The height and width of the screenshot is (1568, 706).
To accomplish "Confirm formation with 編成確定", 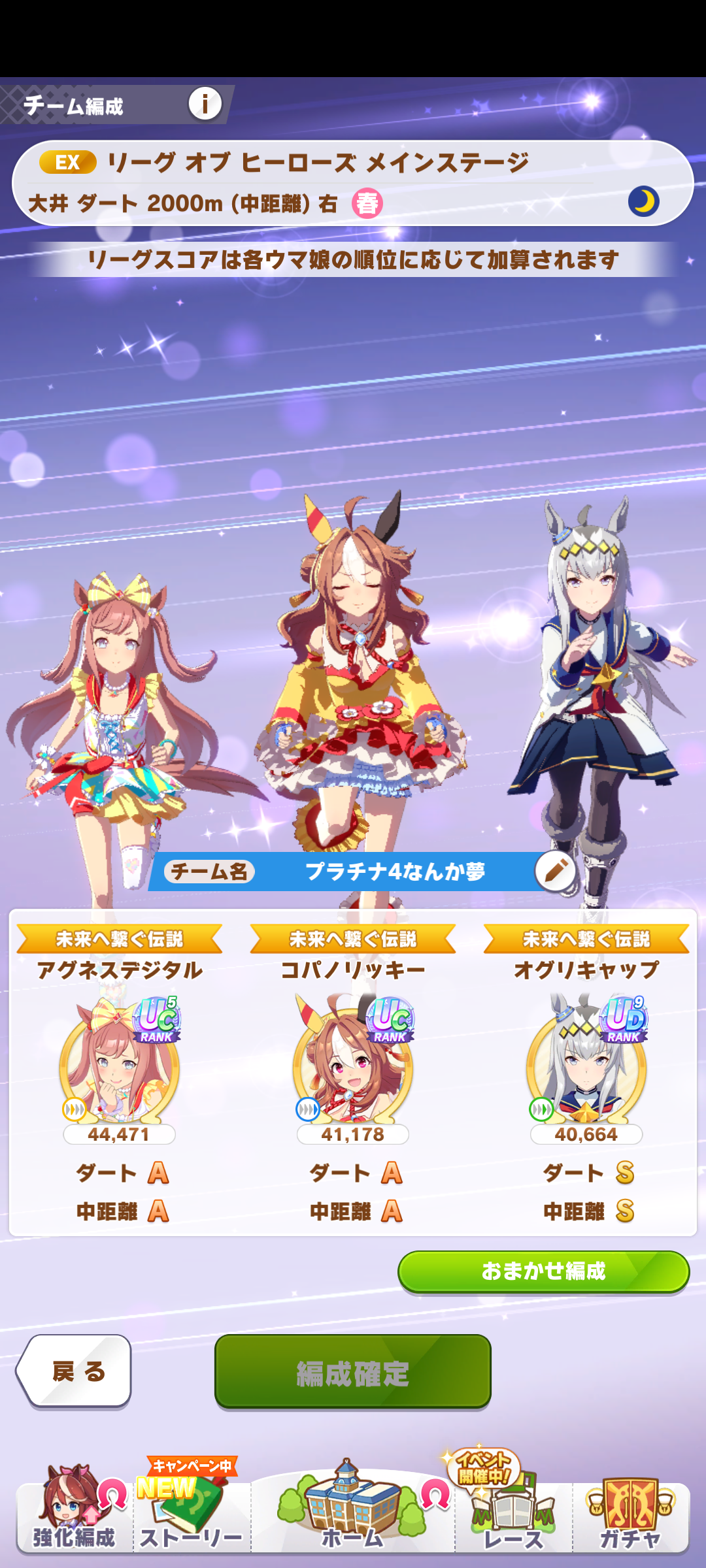I will [353, 1371].
